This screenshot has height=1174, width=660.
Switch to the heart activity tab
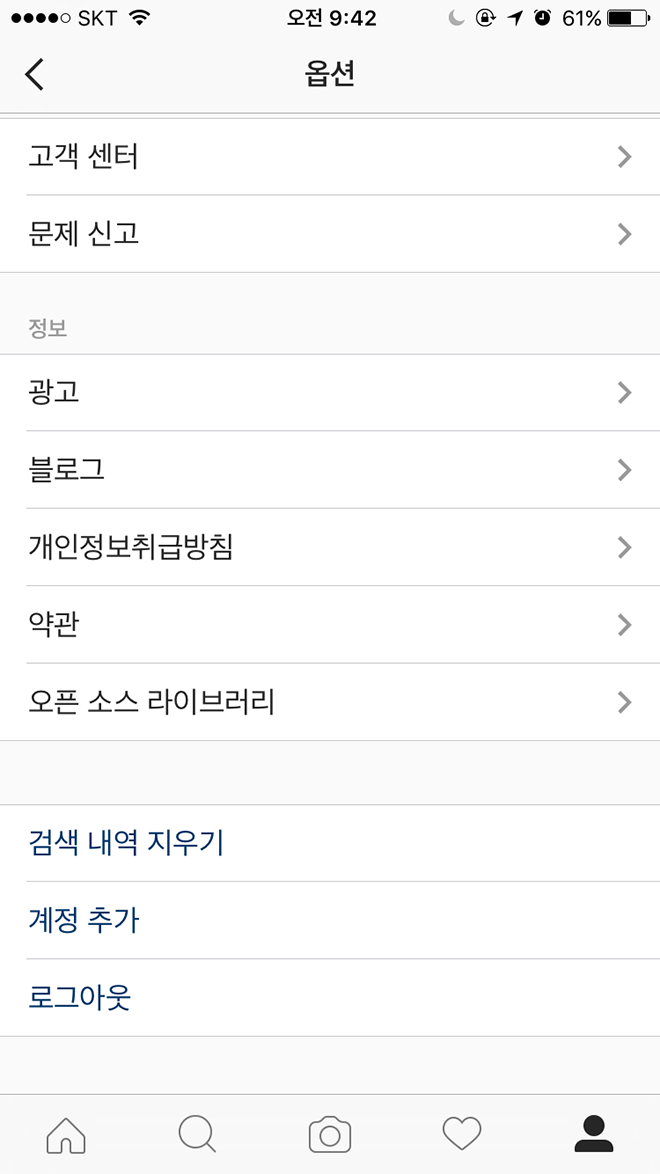point(461,1134)
